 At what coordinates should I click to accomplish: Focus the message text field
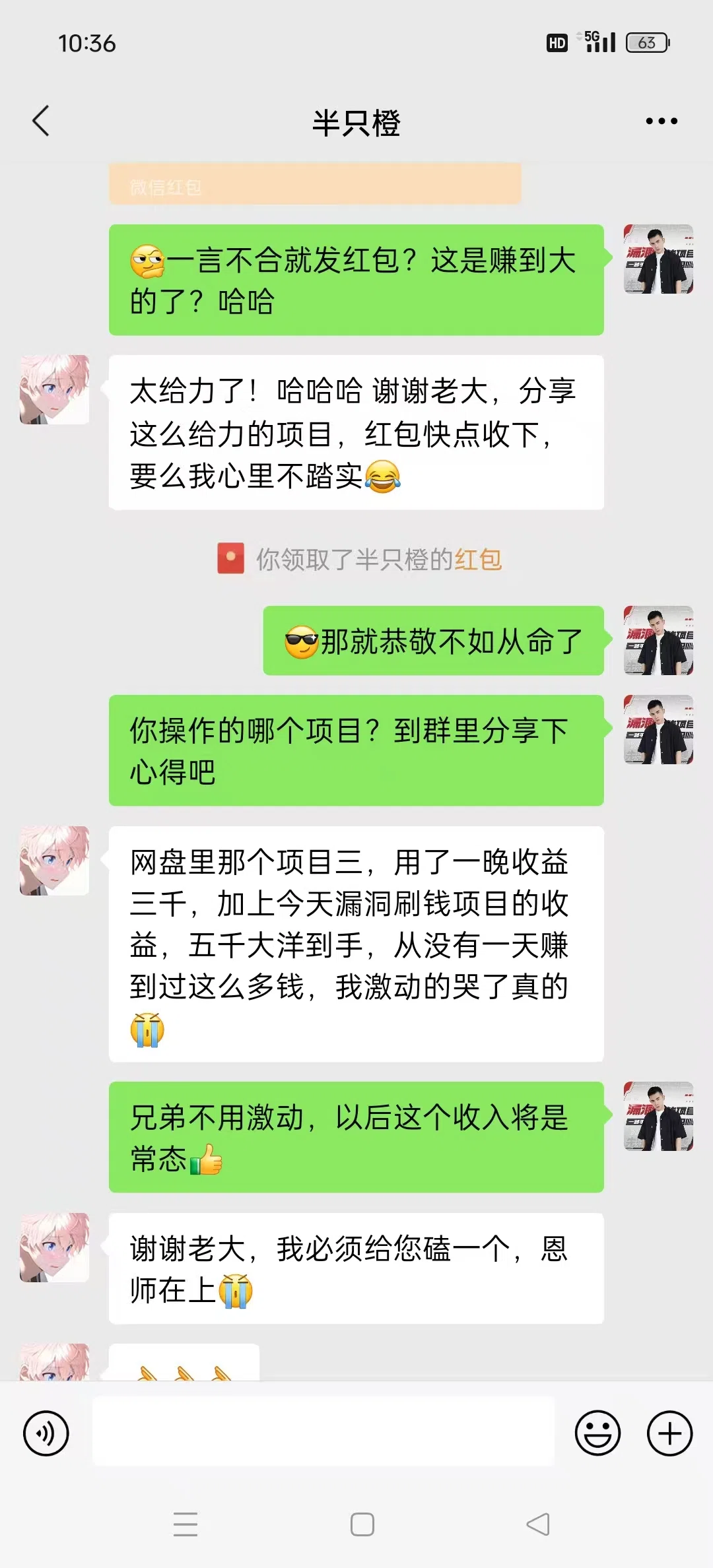click(x=323, y=1431)
